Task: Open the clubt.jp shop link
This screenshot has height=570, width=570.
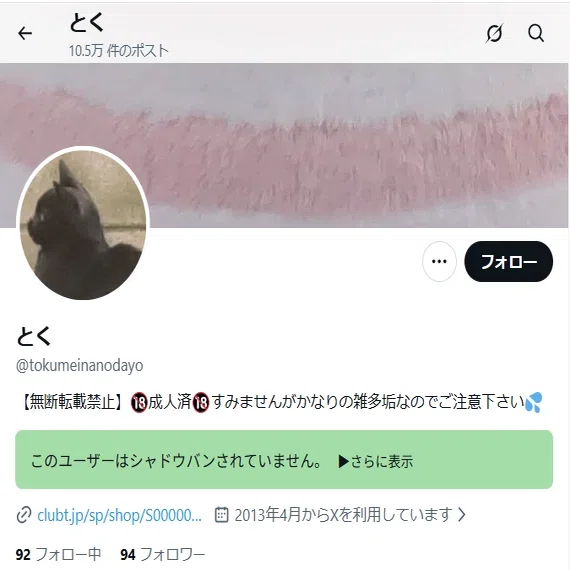Action: pyautogui.click(x=119, y=515)
